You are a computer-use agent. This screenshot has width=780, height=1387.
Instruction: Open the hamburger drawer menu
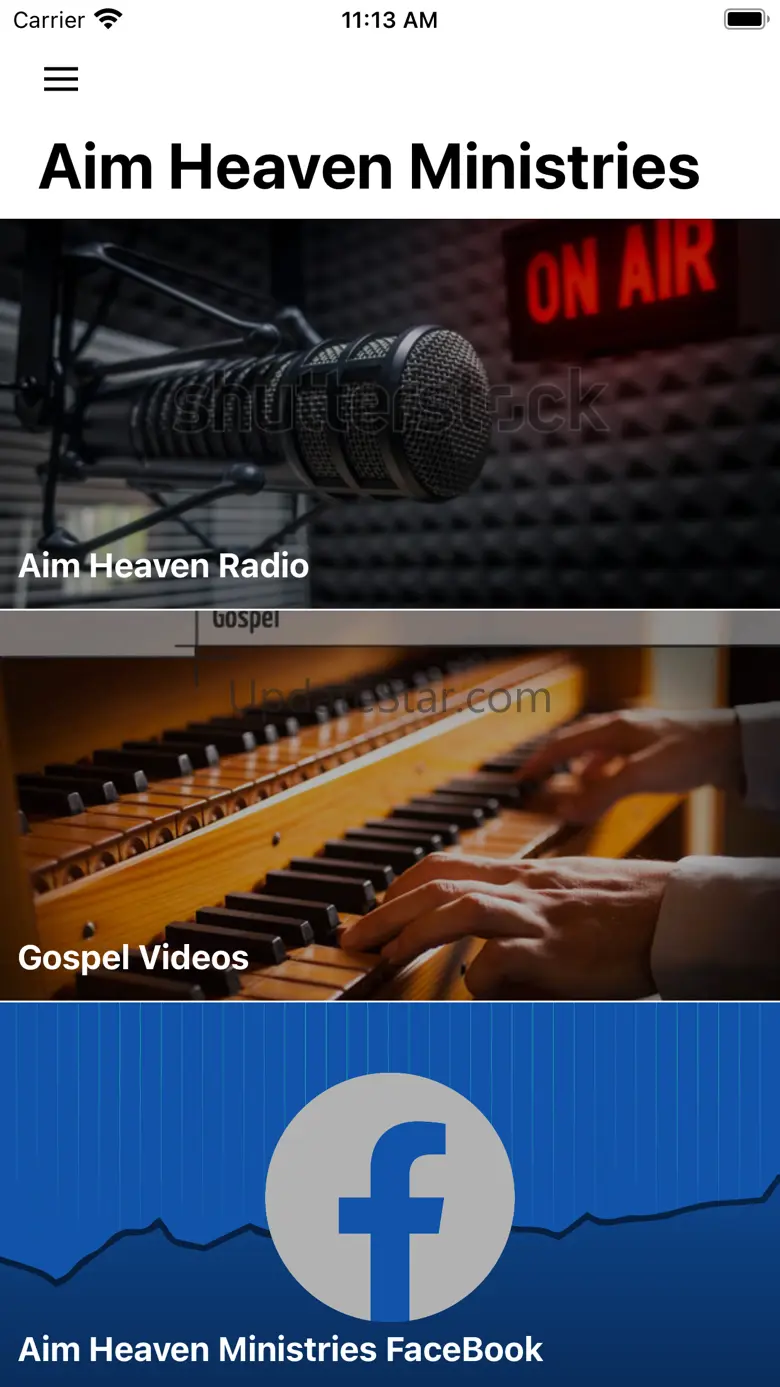(61, 79)
